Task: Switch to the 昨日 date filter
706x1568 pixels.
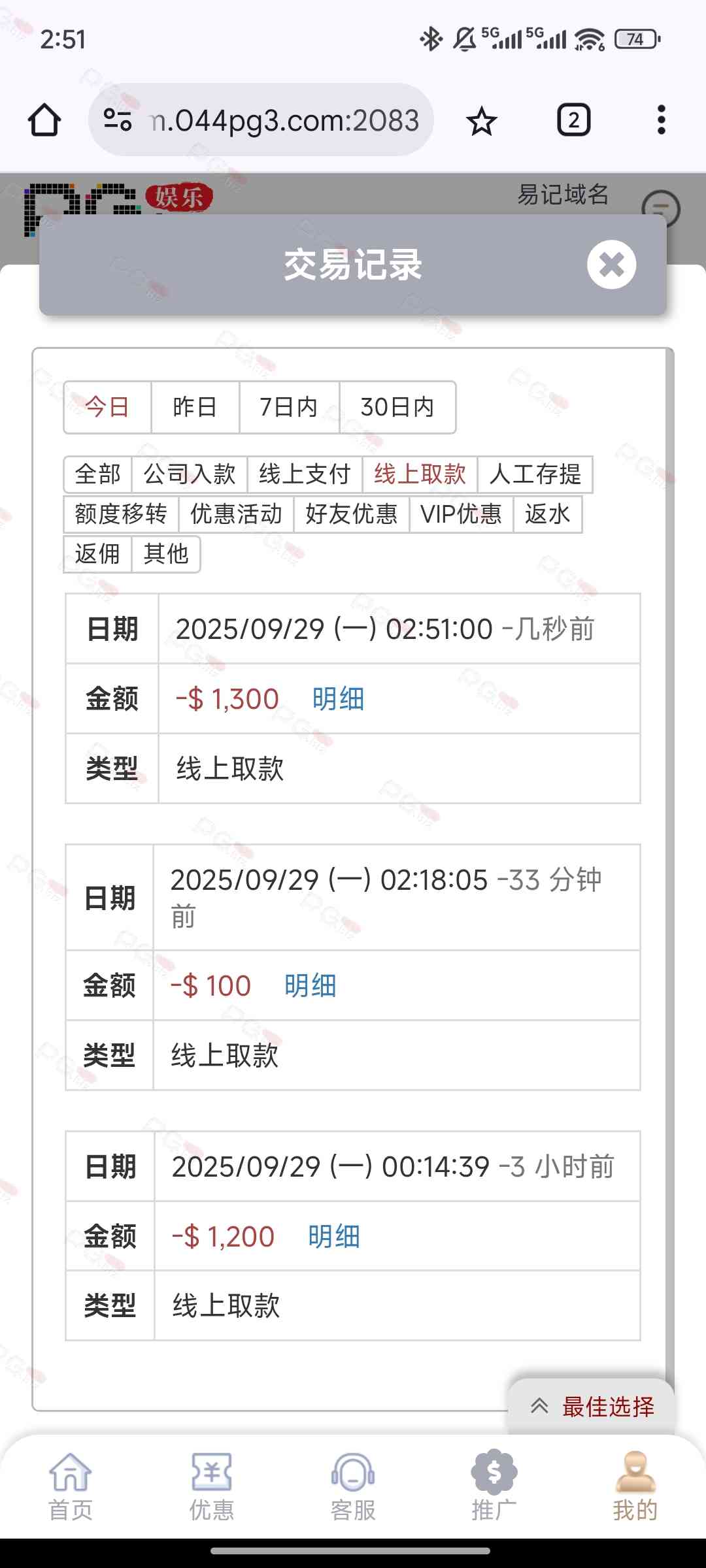Action: (195, 407)
